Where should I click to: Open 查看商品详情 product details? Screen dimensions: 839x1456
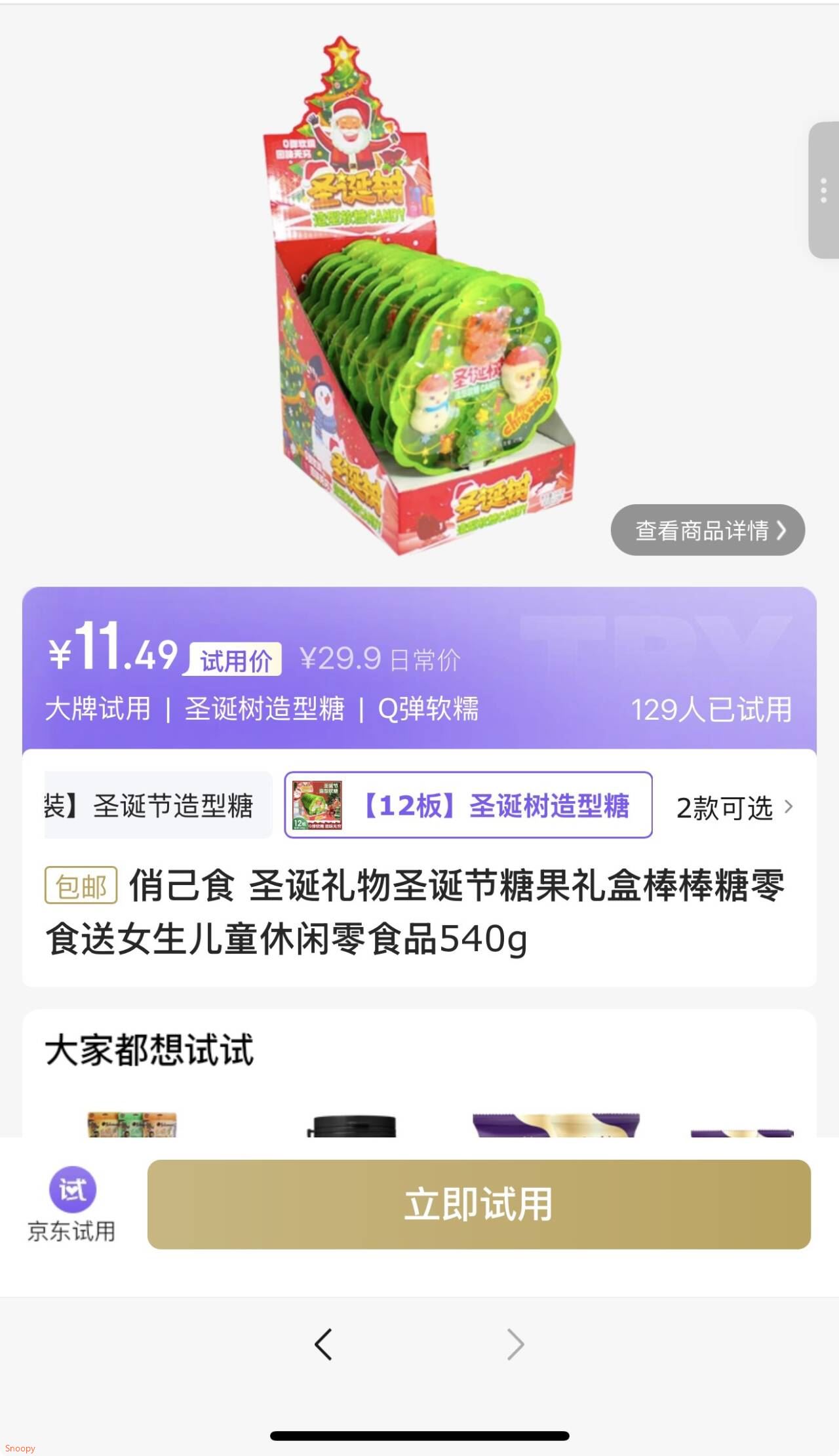point(707,530)
